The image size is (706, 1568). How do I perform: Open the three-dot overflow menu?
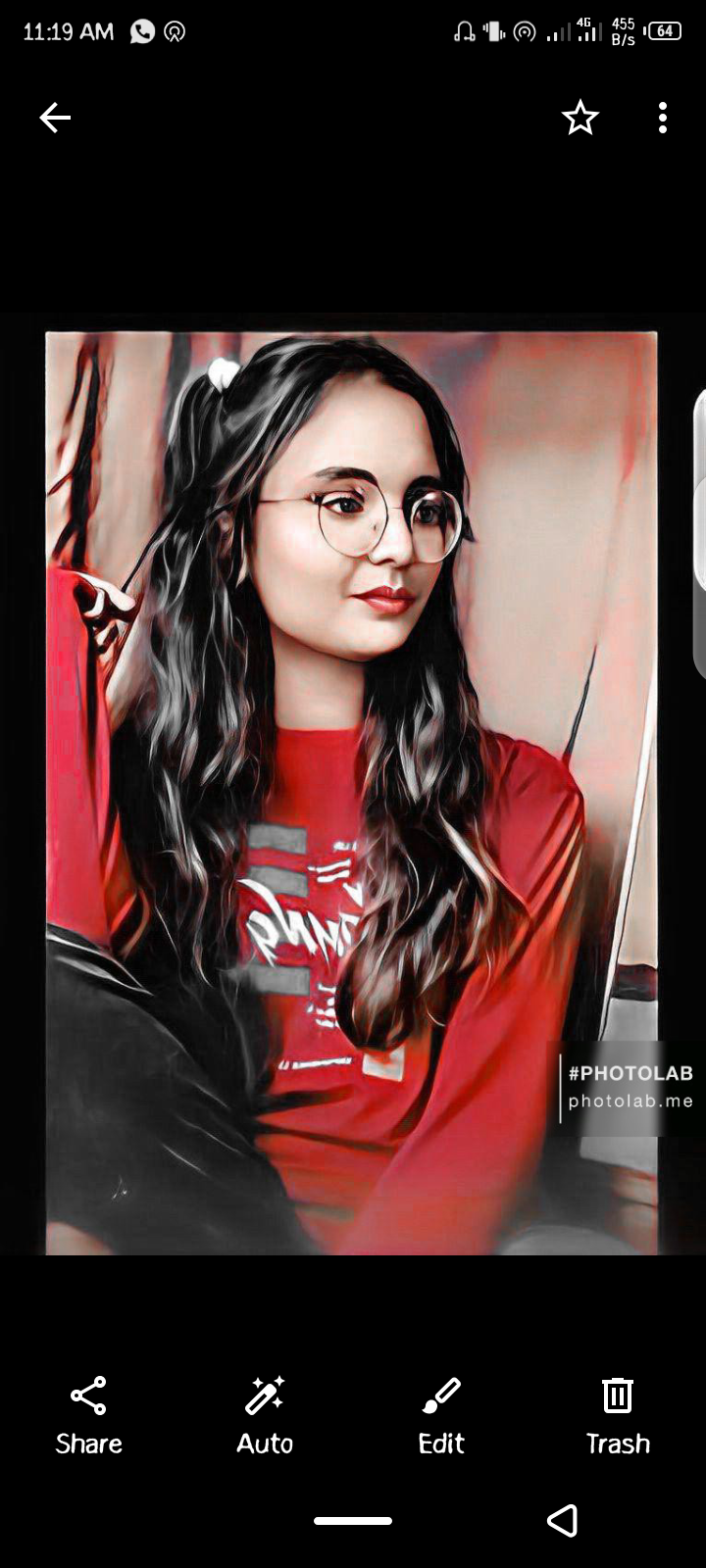(x=663, y=118)
